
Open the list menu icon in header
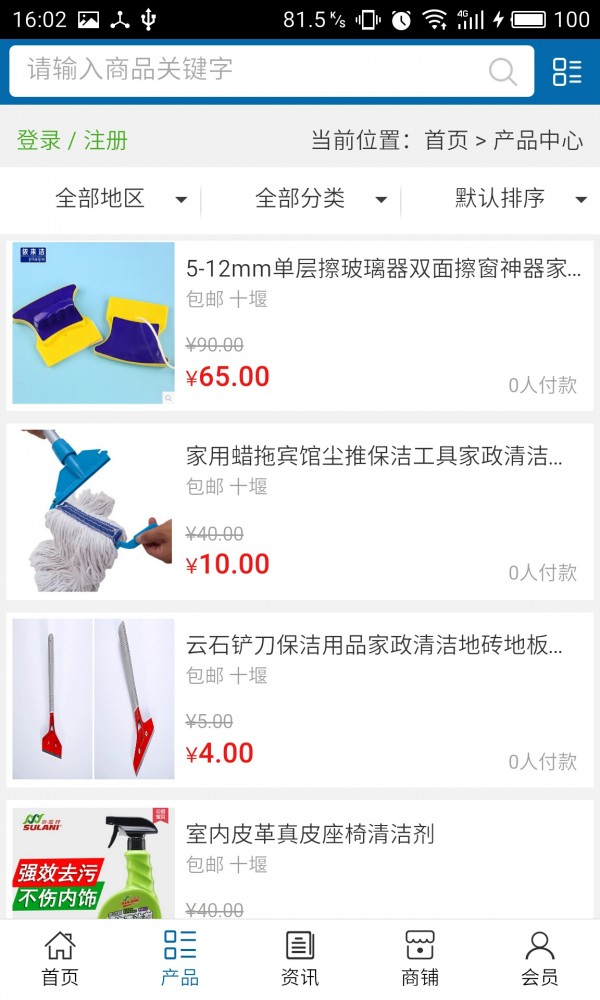[x=567, y=71]
